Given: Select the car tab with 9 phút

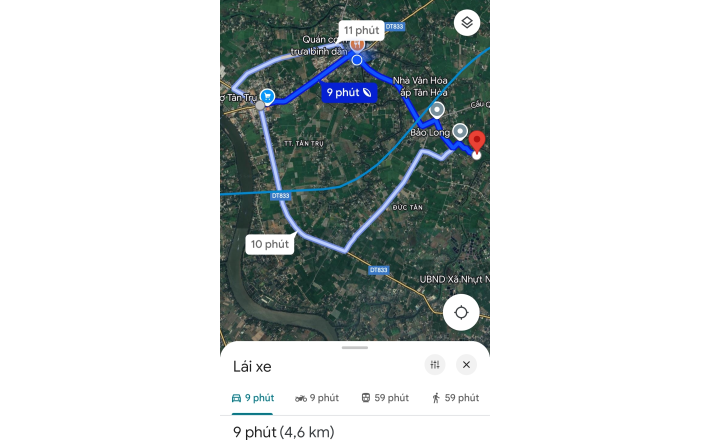Looking at the screenshot, I should click(252, 398).
